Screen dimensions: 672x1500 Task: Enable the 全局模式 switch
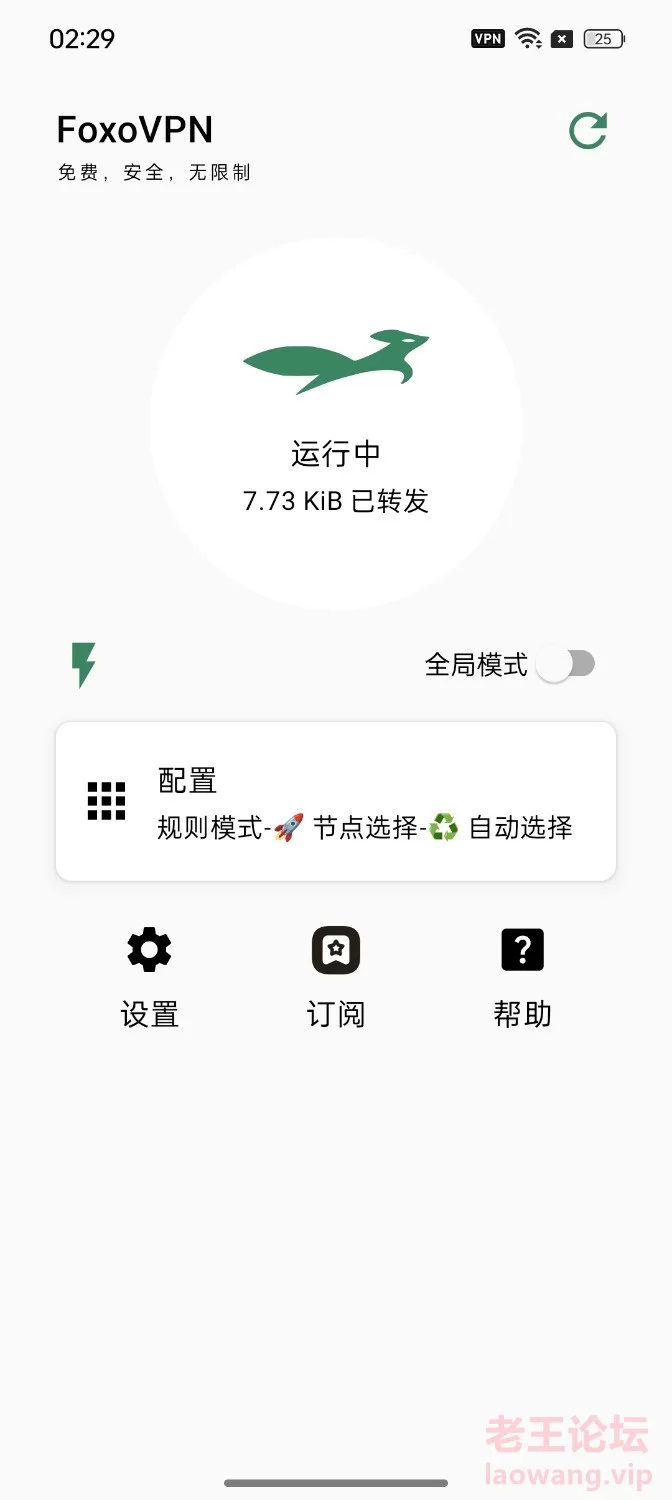point(566,664)
